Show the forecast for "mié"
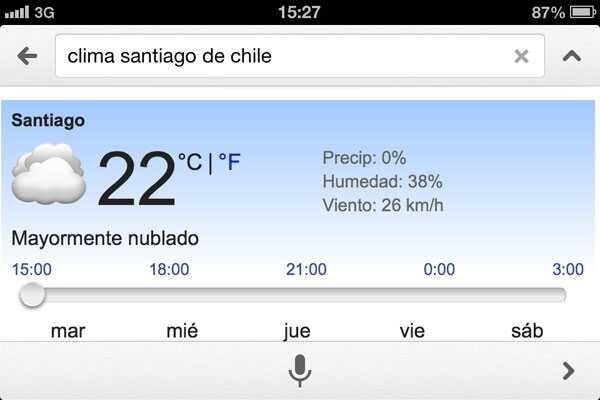 [182, 331]
